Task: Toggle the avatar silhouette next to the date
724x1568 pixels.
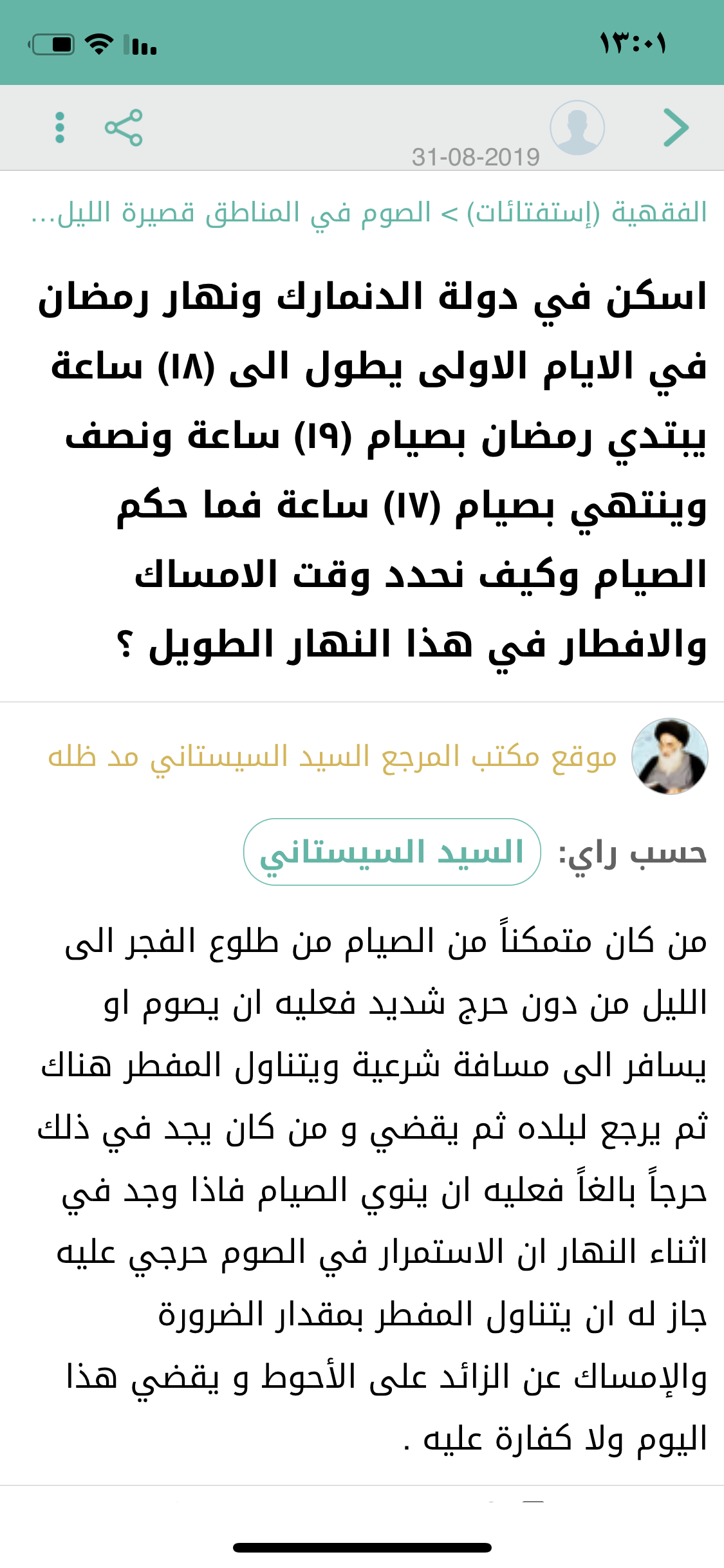Action: pyautogui.click(x=579, y=127)
